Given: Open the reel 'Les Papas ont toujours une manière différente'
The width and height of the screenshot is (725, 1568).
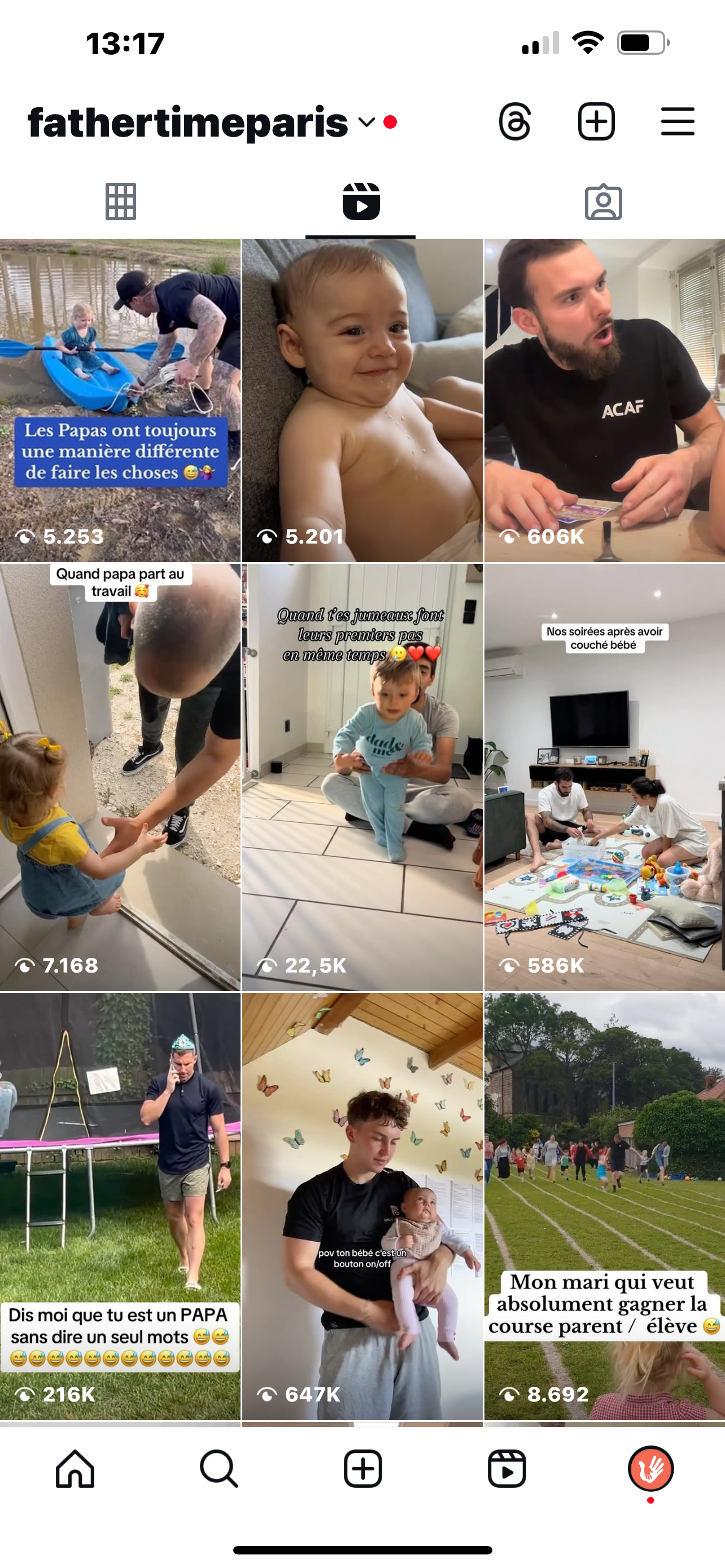Looking at the screenshot, I should click(x=120, y=400).
